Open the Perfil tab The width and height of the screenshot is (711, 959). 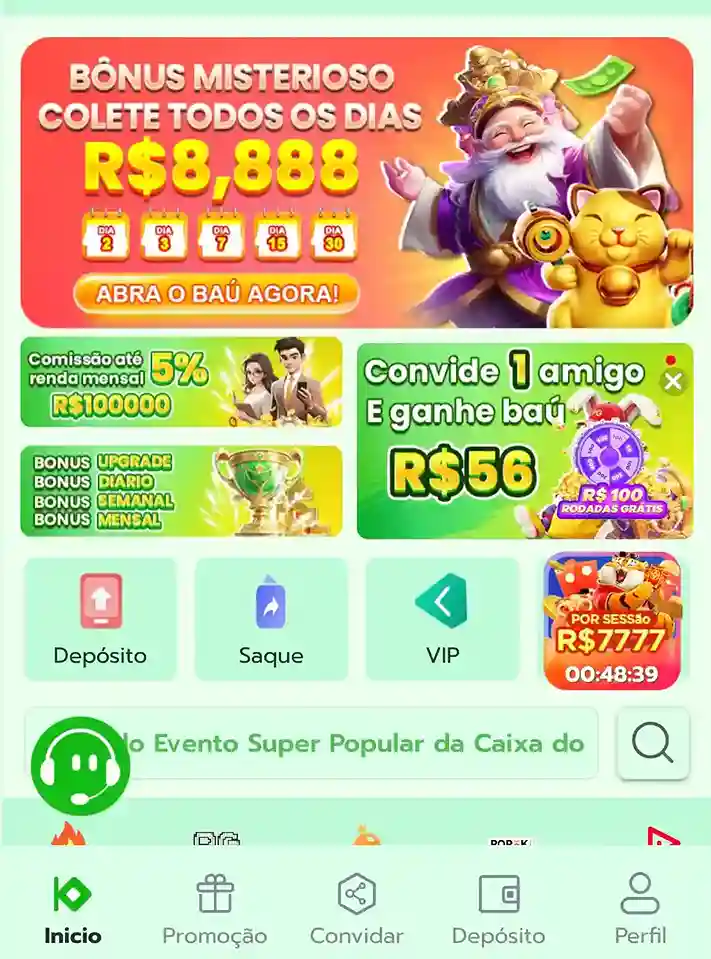[x=640, y=910]
